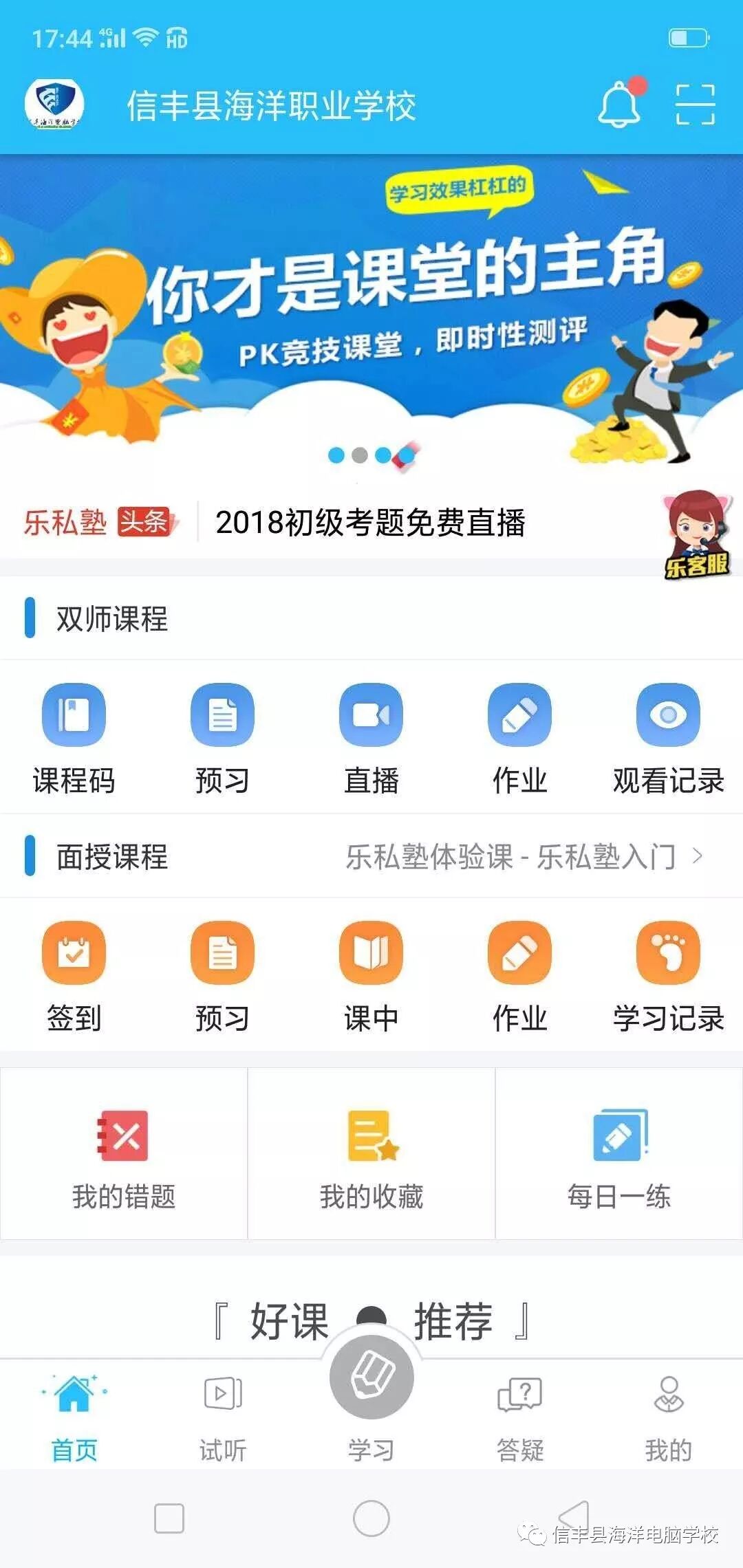
Task: Switch to the 试听 tab
Action: click(223, 1418)
